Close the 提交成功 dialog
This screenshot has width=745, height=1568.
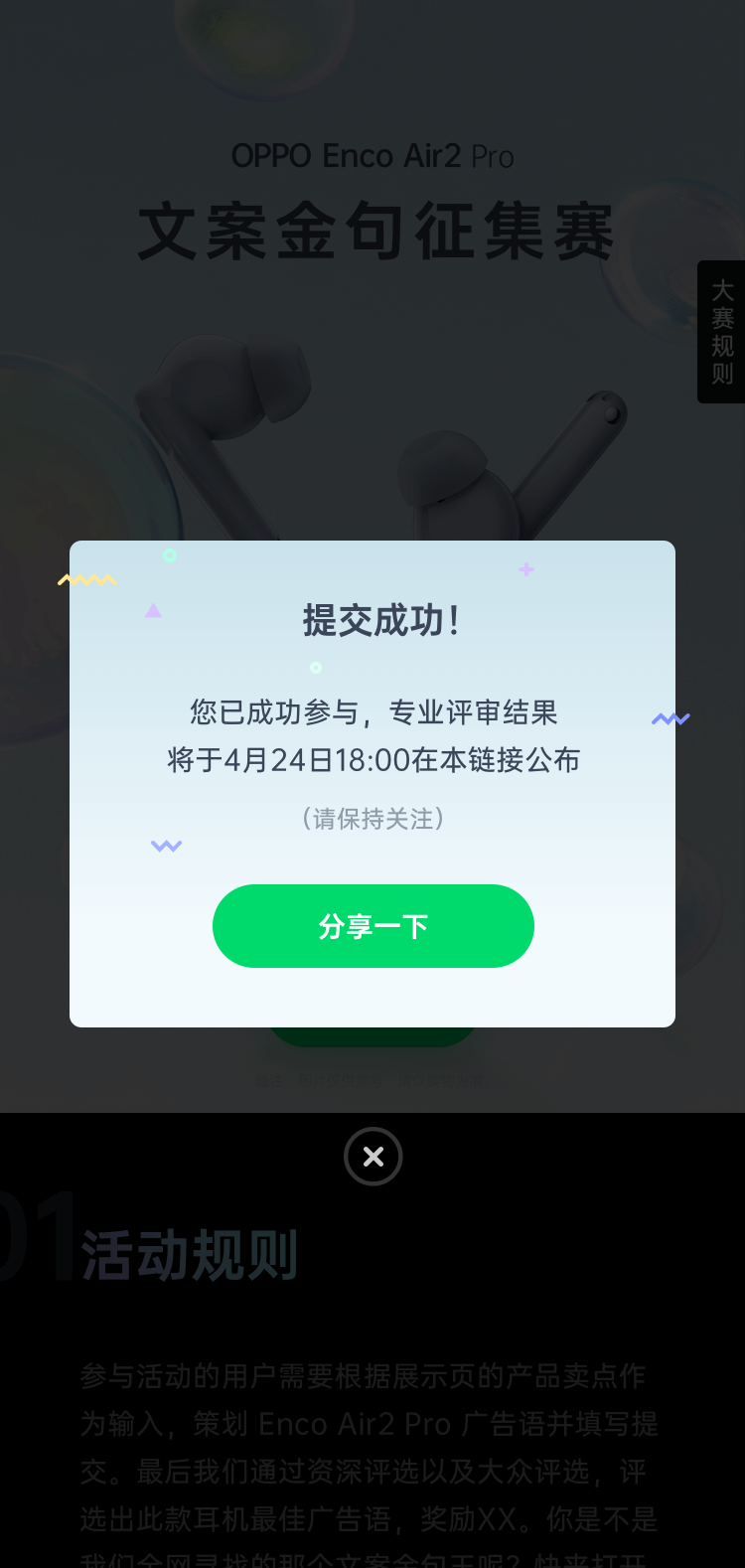[x=373, y=1157]
